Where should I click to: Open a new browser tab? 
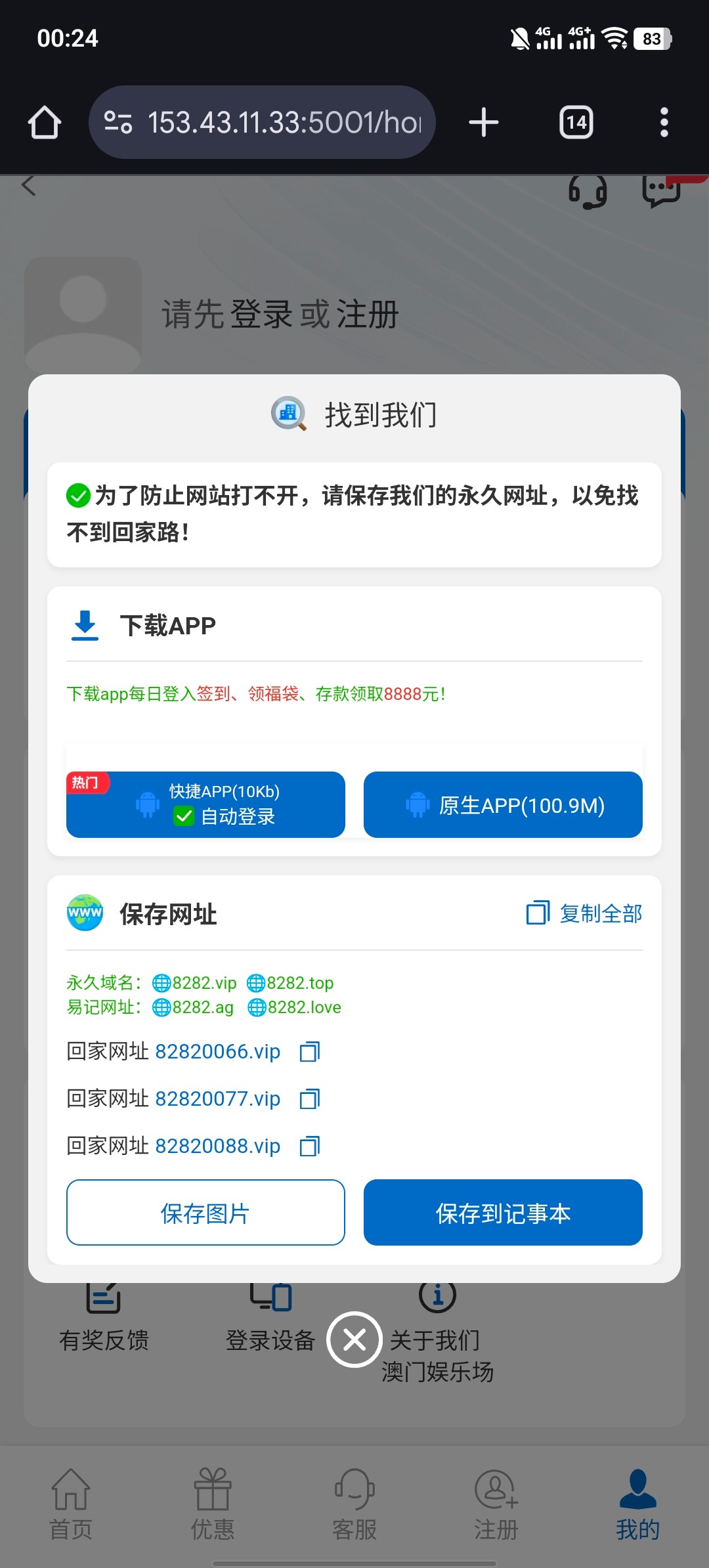(484, 122)
